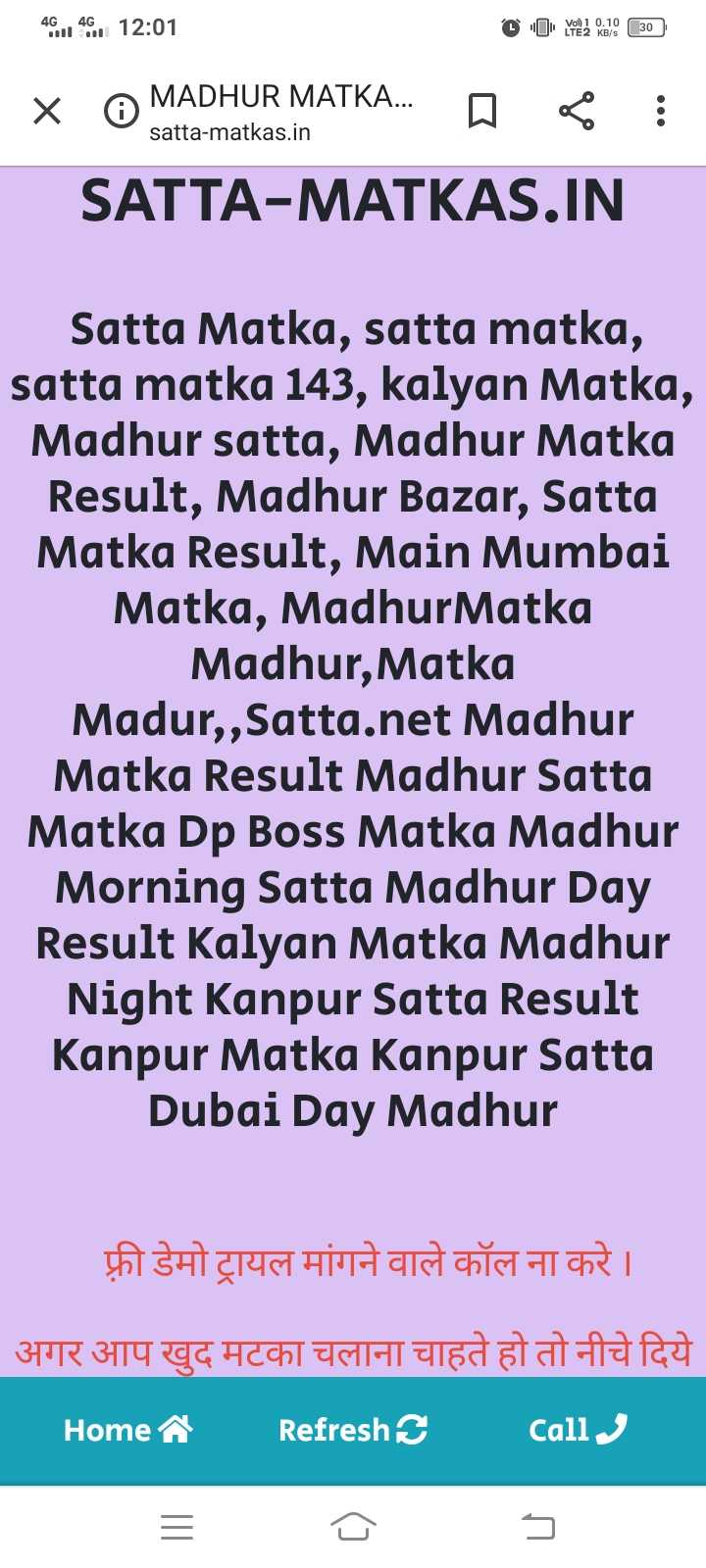Go back using system navigation
The height and width of the screenshot is (1568, 706).
[537, 1527]
